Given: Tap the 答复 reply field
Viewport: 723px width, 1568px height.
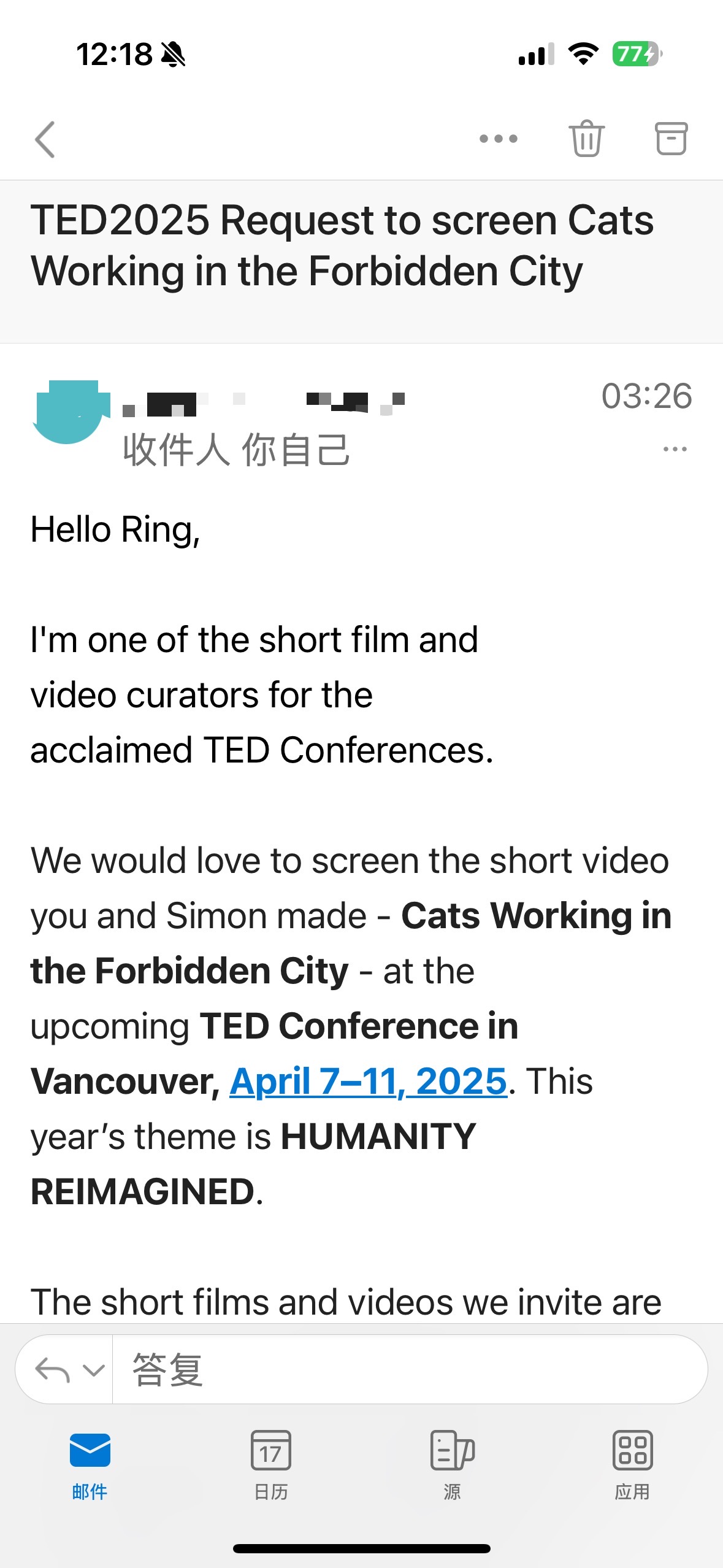Looking at the screenshot, I should point(410,1369).
